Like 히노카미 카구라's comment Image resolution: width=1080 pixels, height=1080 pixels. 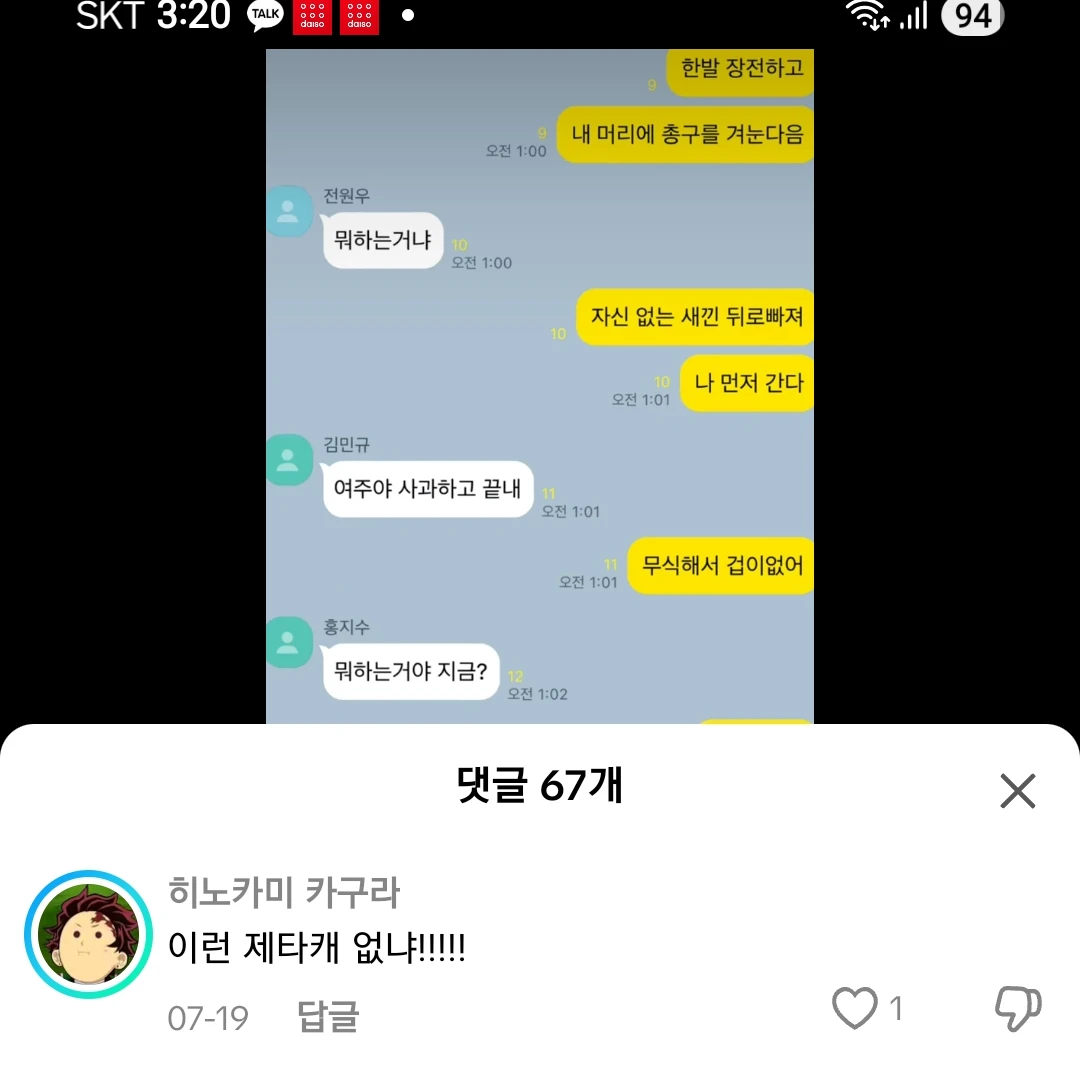coord(855,1008)
